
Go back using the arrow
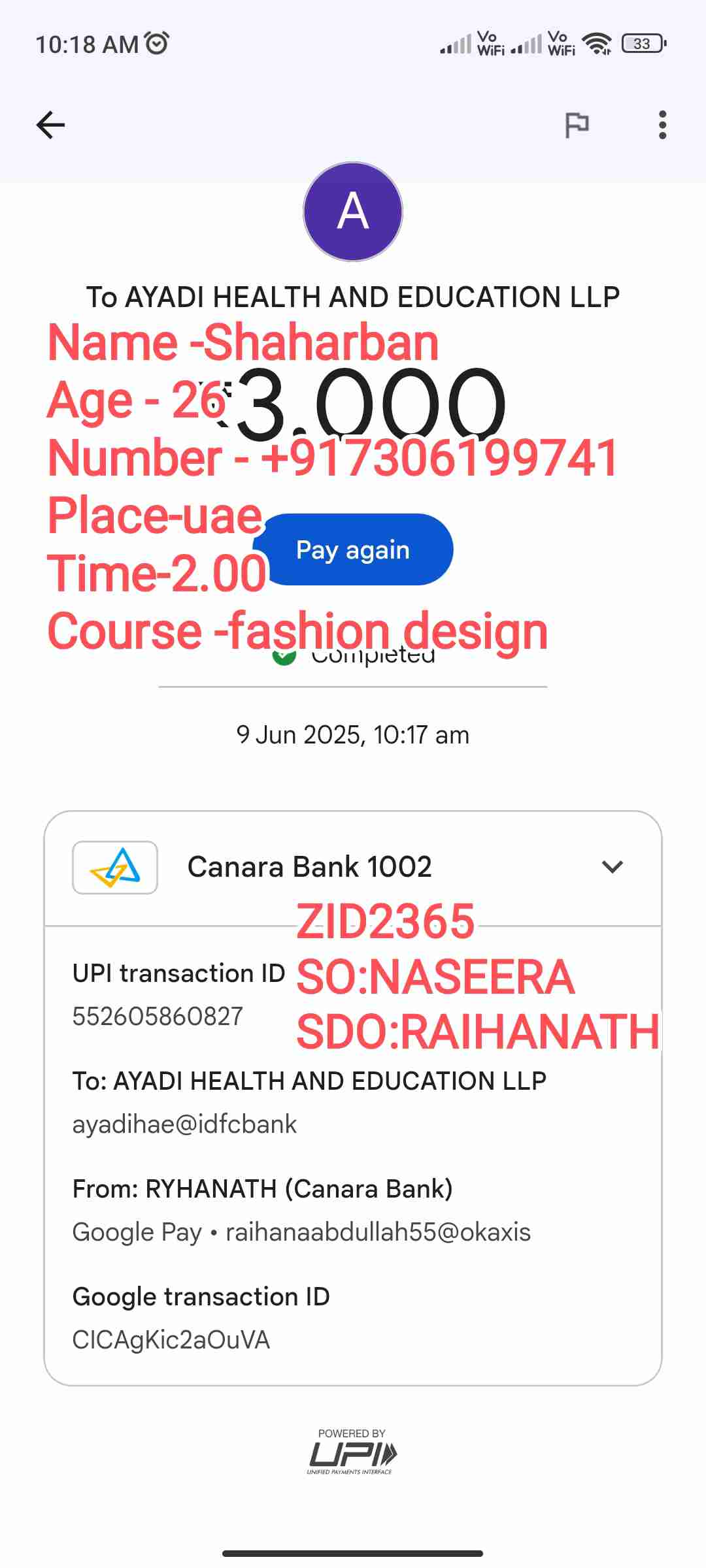[51, 125]
